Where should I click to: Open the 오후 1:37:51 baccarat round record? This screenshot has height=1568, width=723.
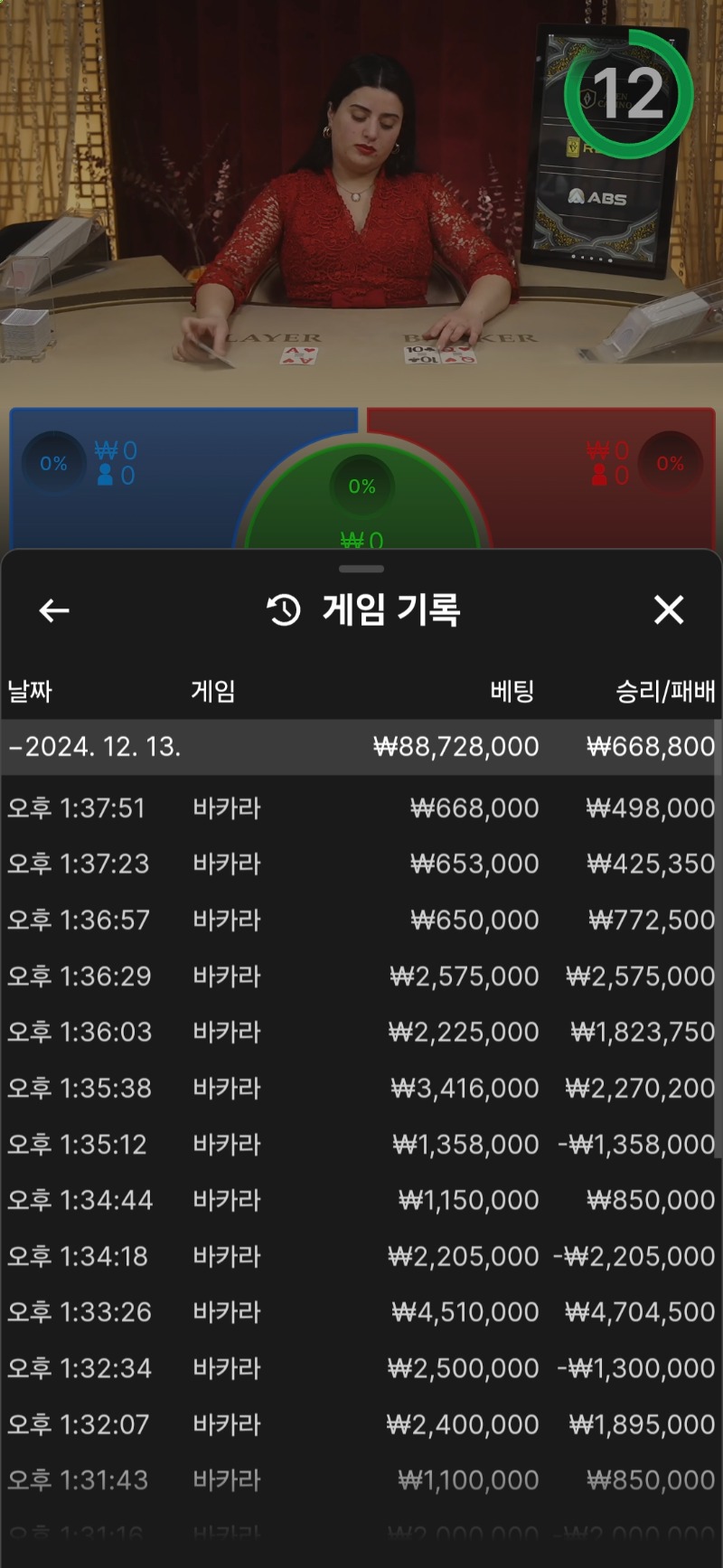click(360, 808)
